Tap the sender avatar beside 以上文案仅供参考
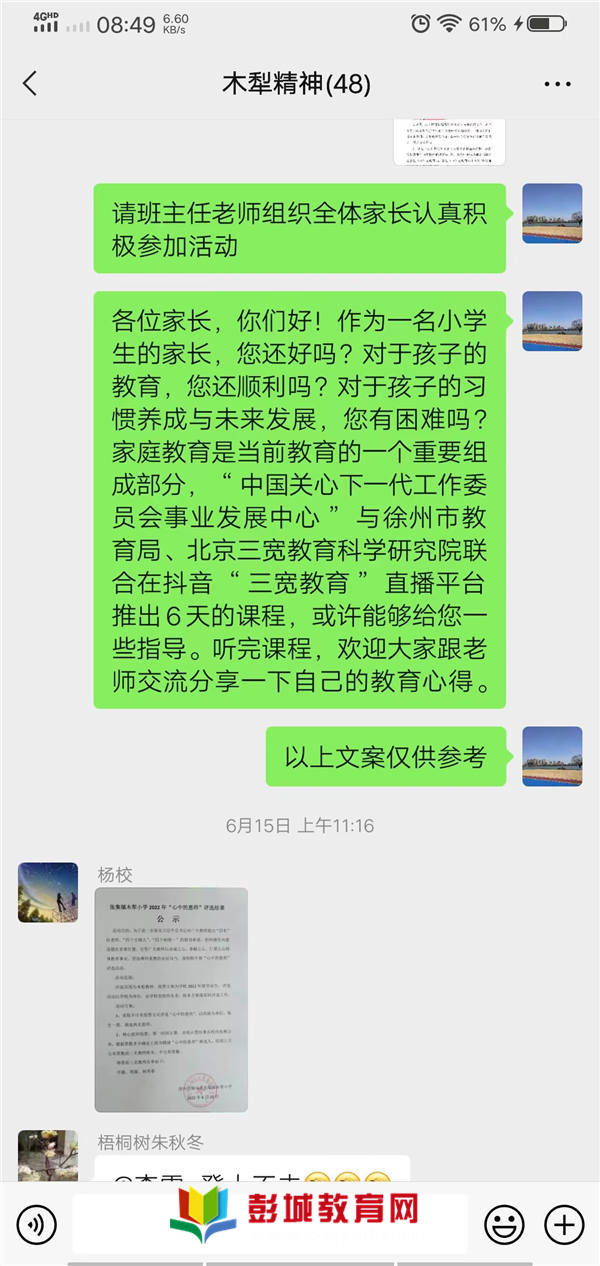 coord(552,756)
